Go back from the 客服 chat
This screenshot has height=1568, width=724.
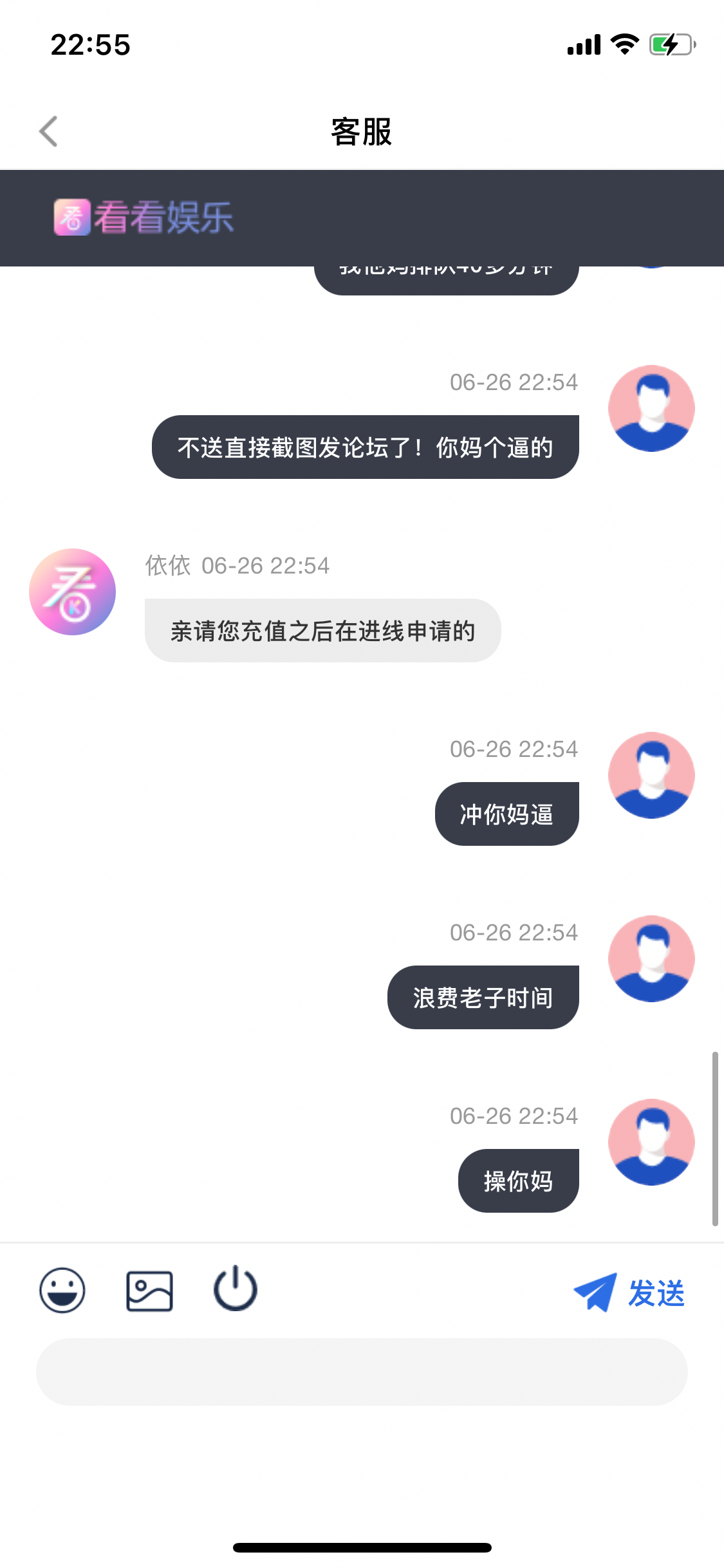(x=49, y=131)
